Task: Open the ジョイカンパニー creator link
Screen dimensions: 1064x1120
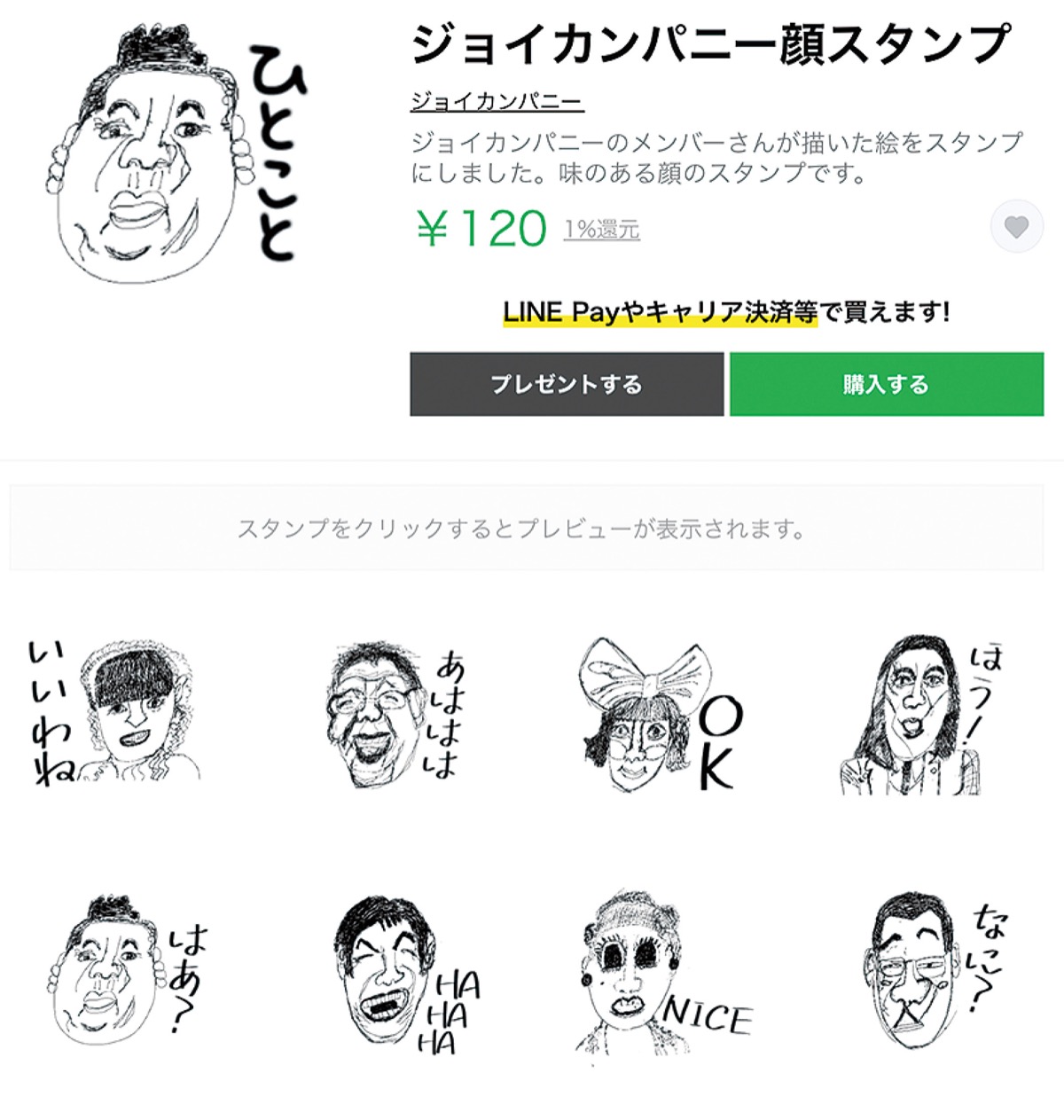Action: [x=497, y=101]
